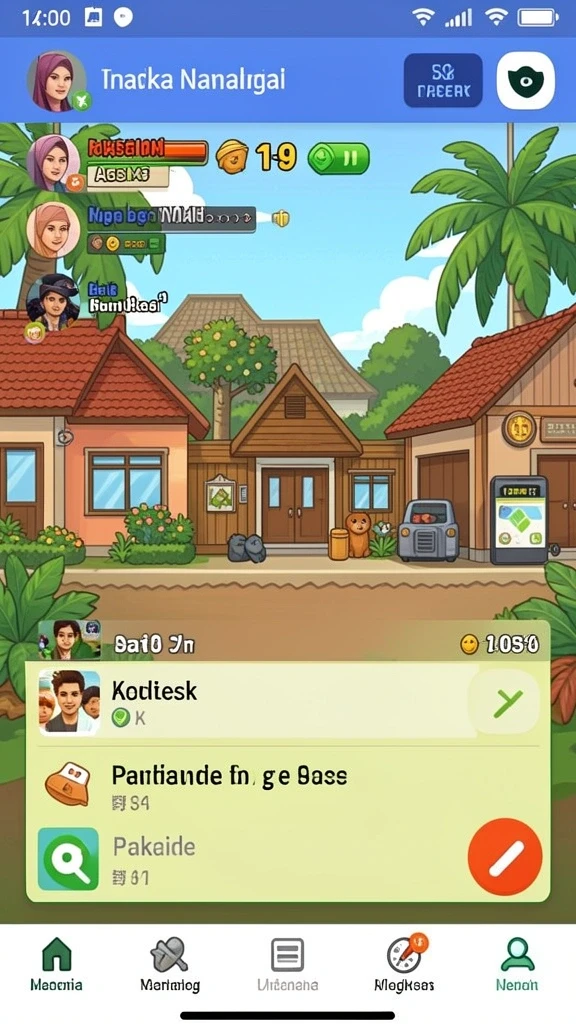Tap the red round edit button

[505, 857]
